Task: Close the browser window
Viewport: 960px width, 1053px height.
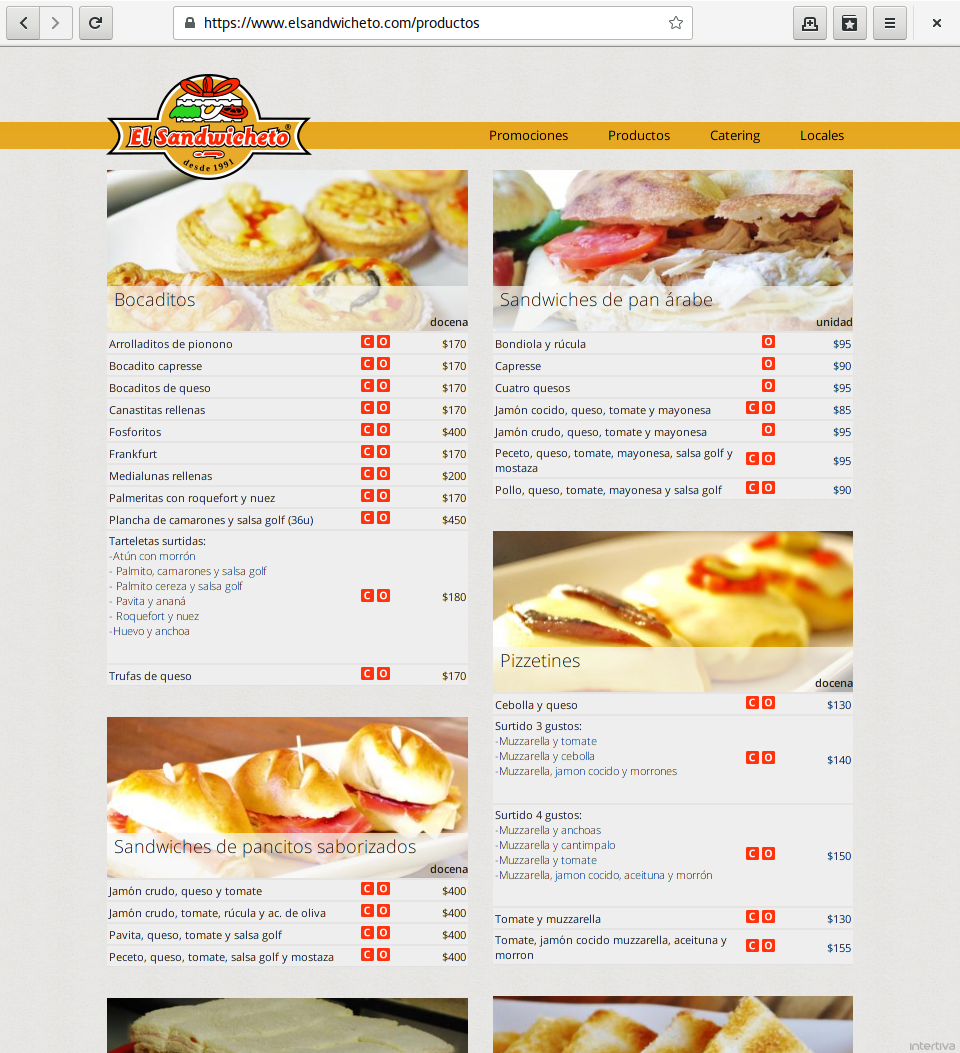Action: 937,22
